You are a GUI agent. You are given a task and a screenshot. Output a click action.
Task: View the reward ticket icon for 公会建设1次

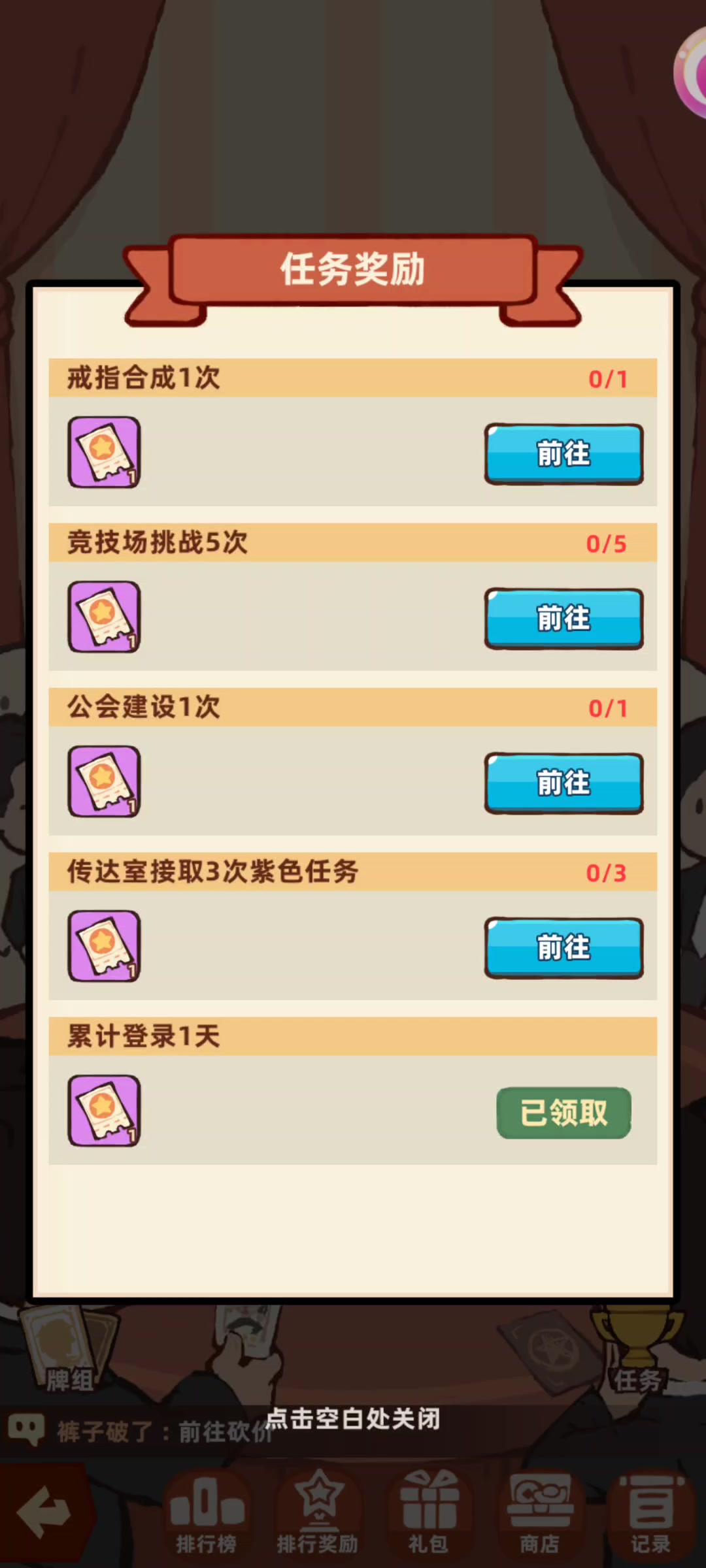pyautogui.click(x=105, y=782)
